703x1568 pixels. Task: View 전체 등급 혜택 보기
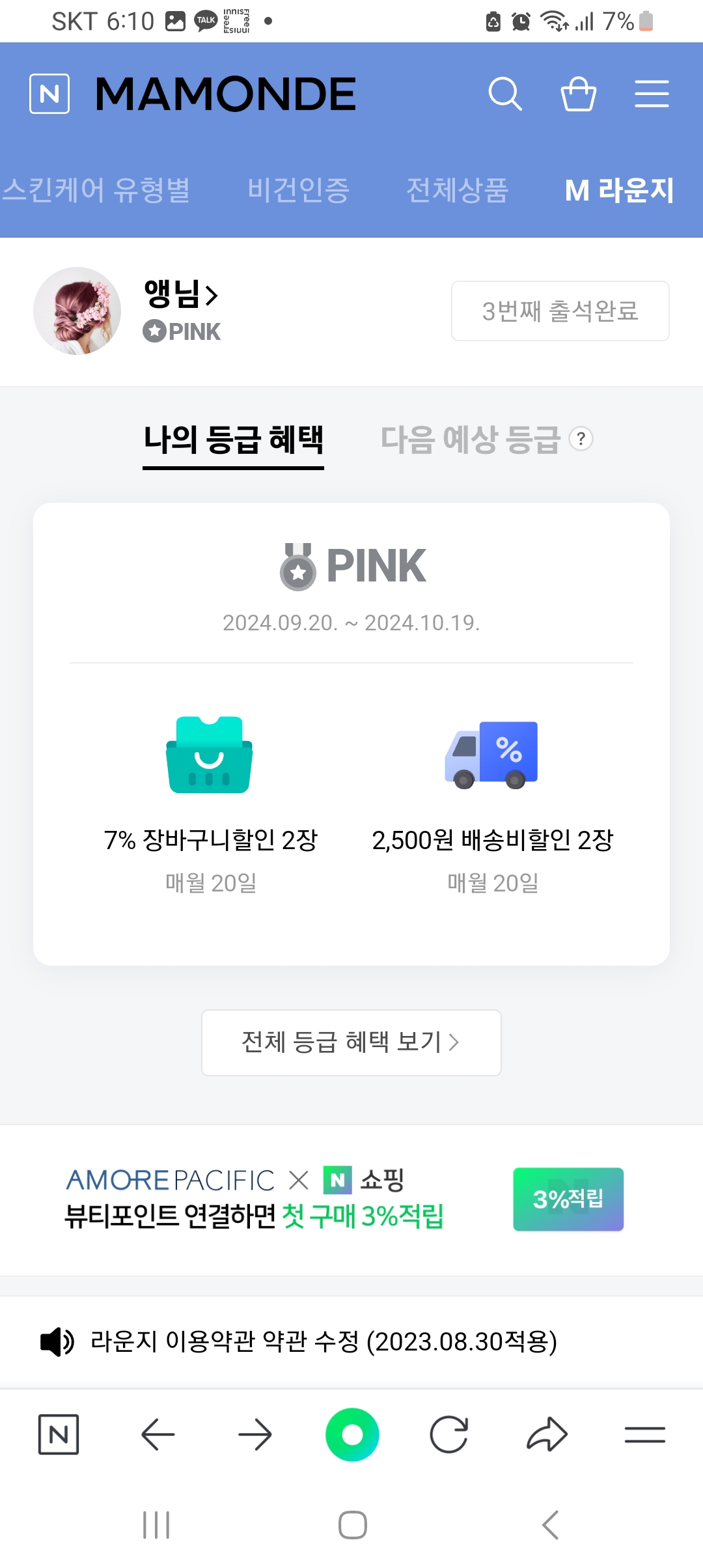click(x=351, y=1043)
